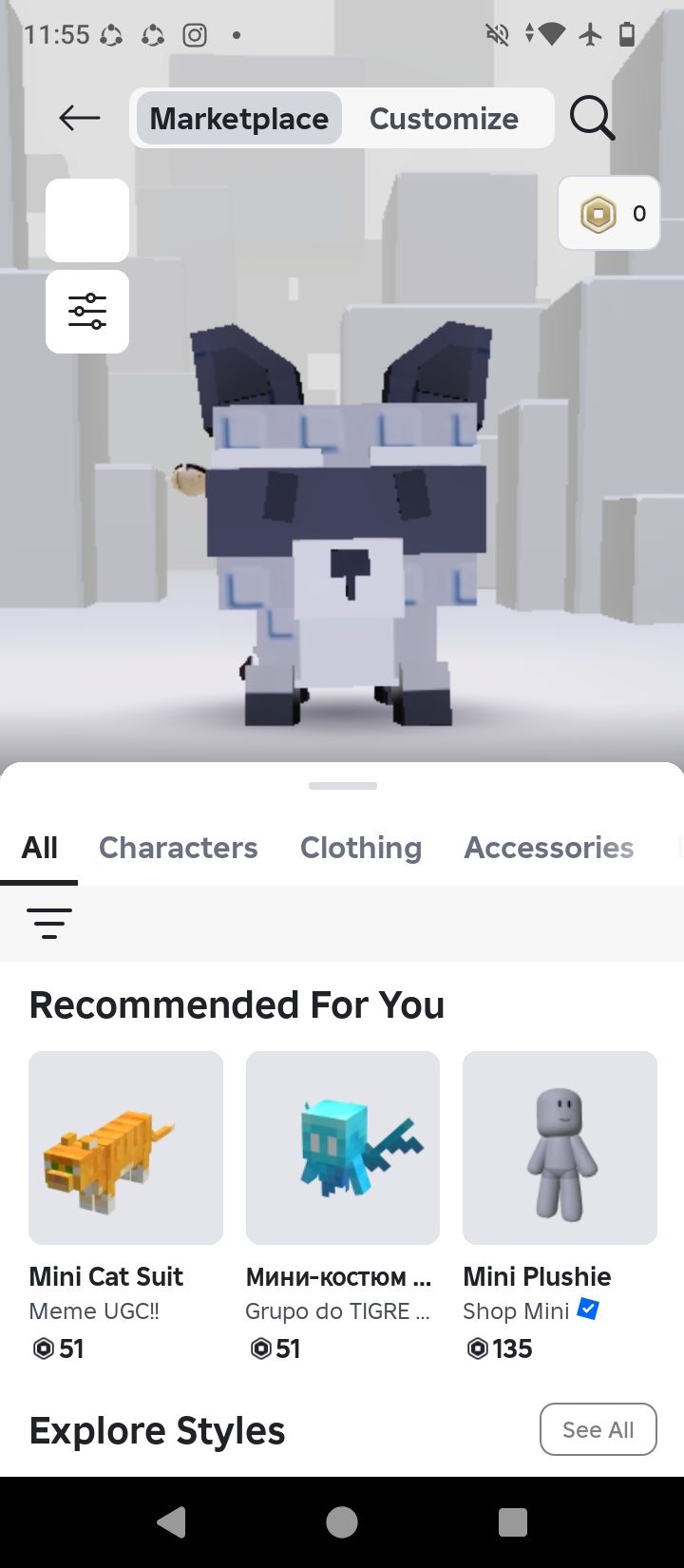Open the avatar settings sliders button

(87, 312)
